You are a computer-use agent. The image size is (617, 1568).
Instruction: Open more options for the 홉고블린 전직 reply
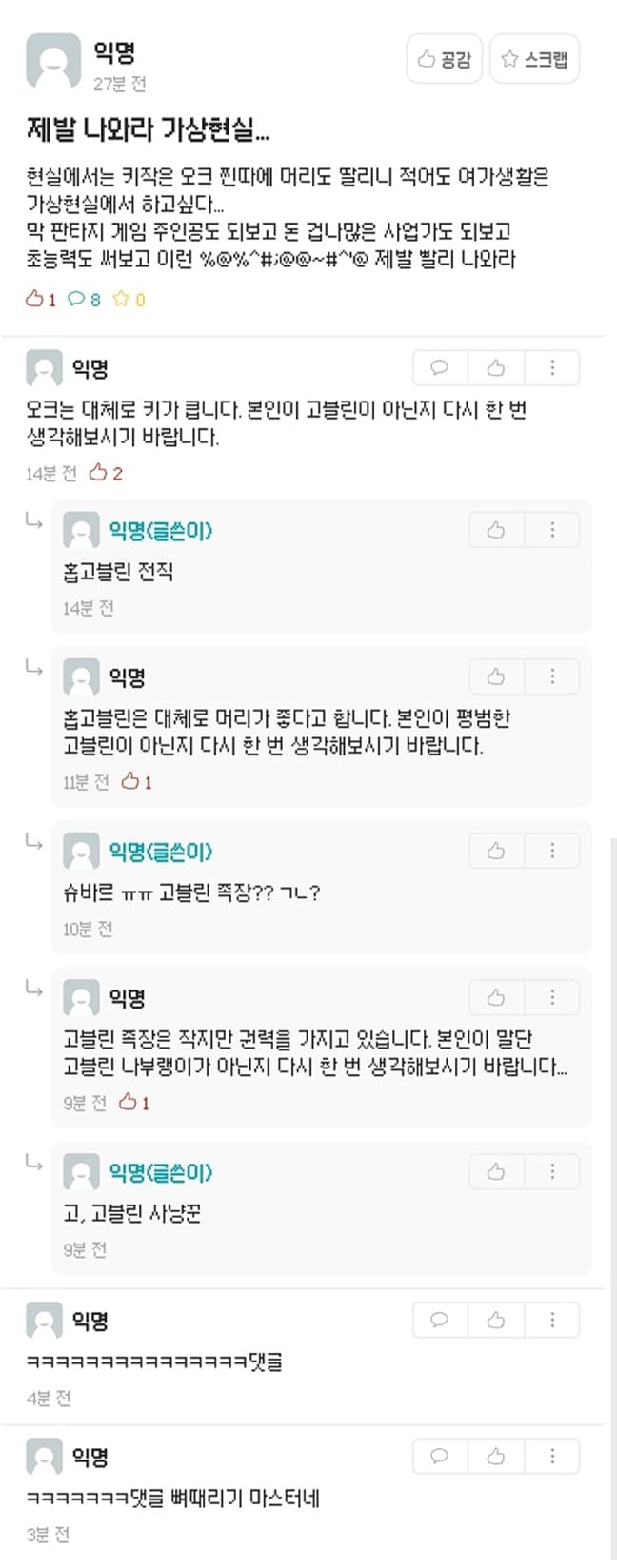pos(552,530)
